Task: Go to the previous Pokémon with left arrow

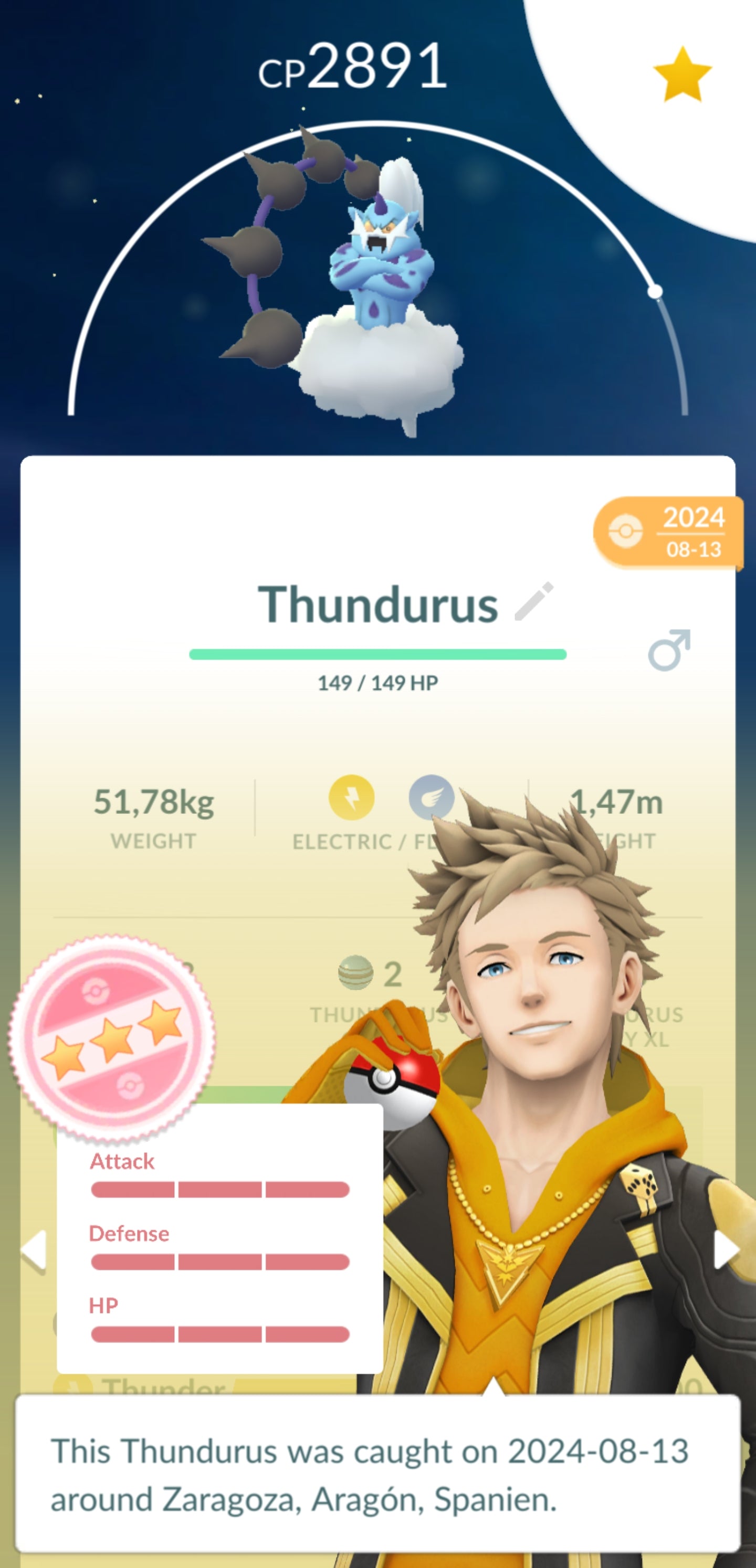Action: (x=34, y=1251)
